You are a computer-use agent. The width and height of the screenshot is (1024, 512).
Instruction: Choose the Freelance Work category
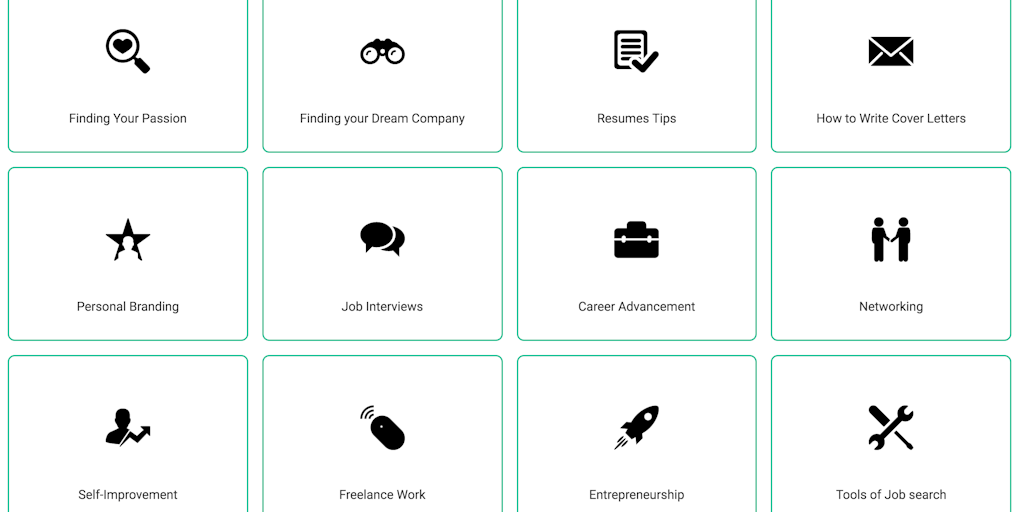(x=382, y=440)
